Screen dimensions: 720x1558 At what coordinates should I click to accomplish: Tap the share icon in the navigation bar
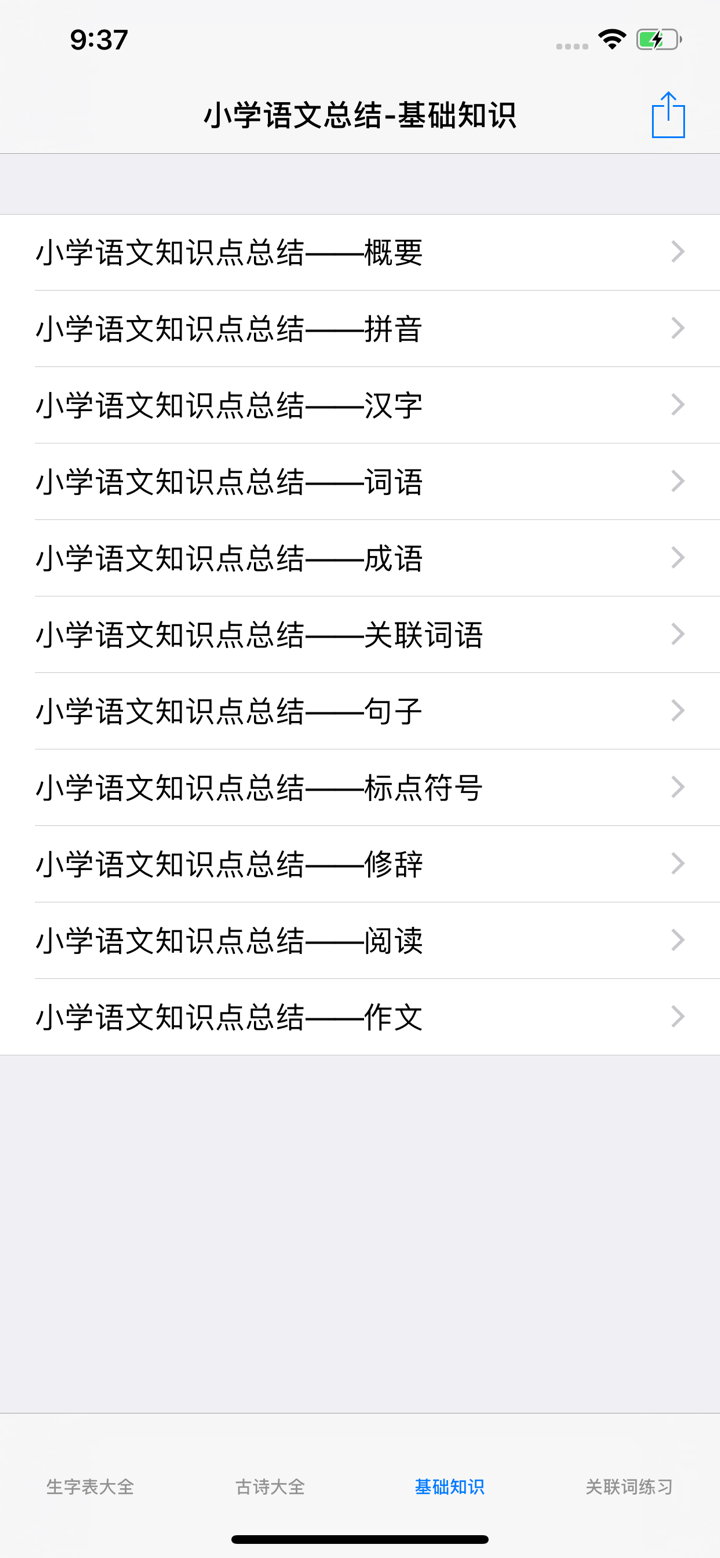tap(667, 114)
